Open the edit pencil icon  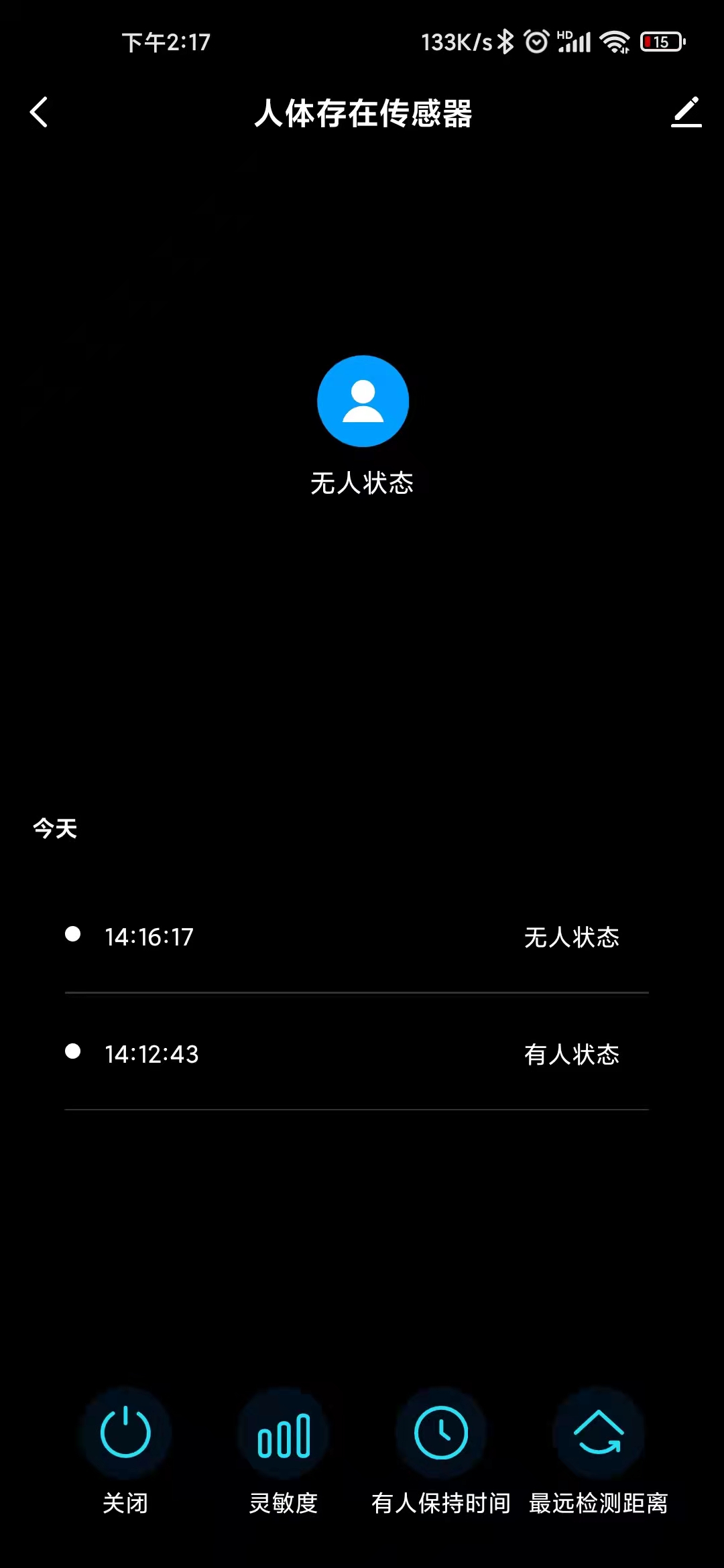[x=686, y=112]
